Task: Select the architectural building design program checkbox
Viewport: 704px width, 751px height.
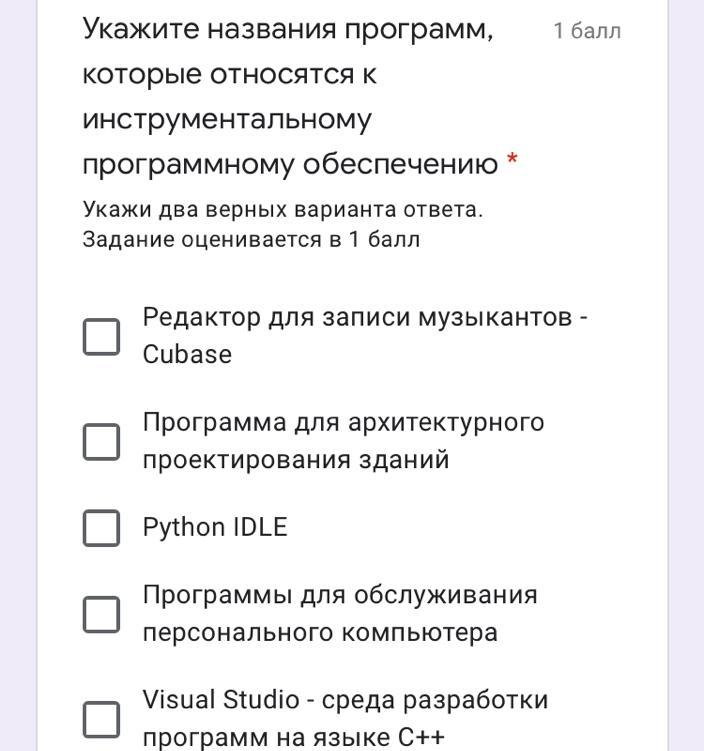Action: (x=101, y=441)
